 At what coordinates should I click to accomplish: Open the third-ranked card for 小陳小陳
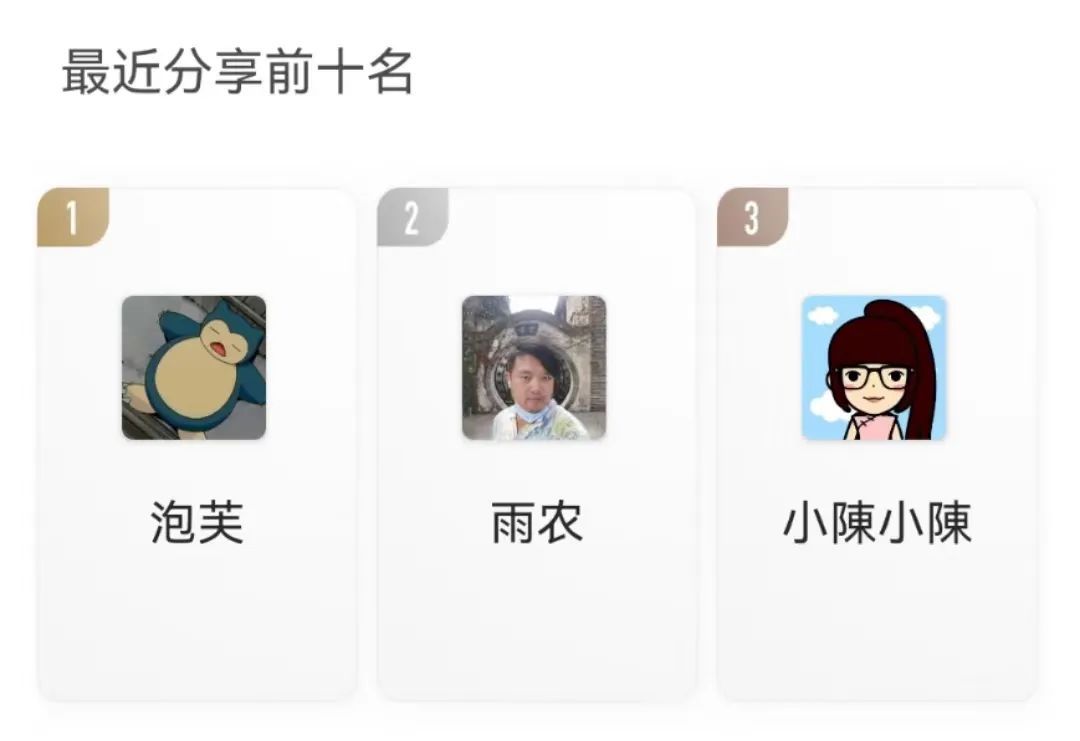click(x=876, y=444)
